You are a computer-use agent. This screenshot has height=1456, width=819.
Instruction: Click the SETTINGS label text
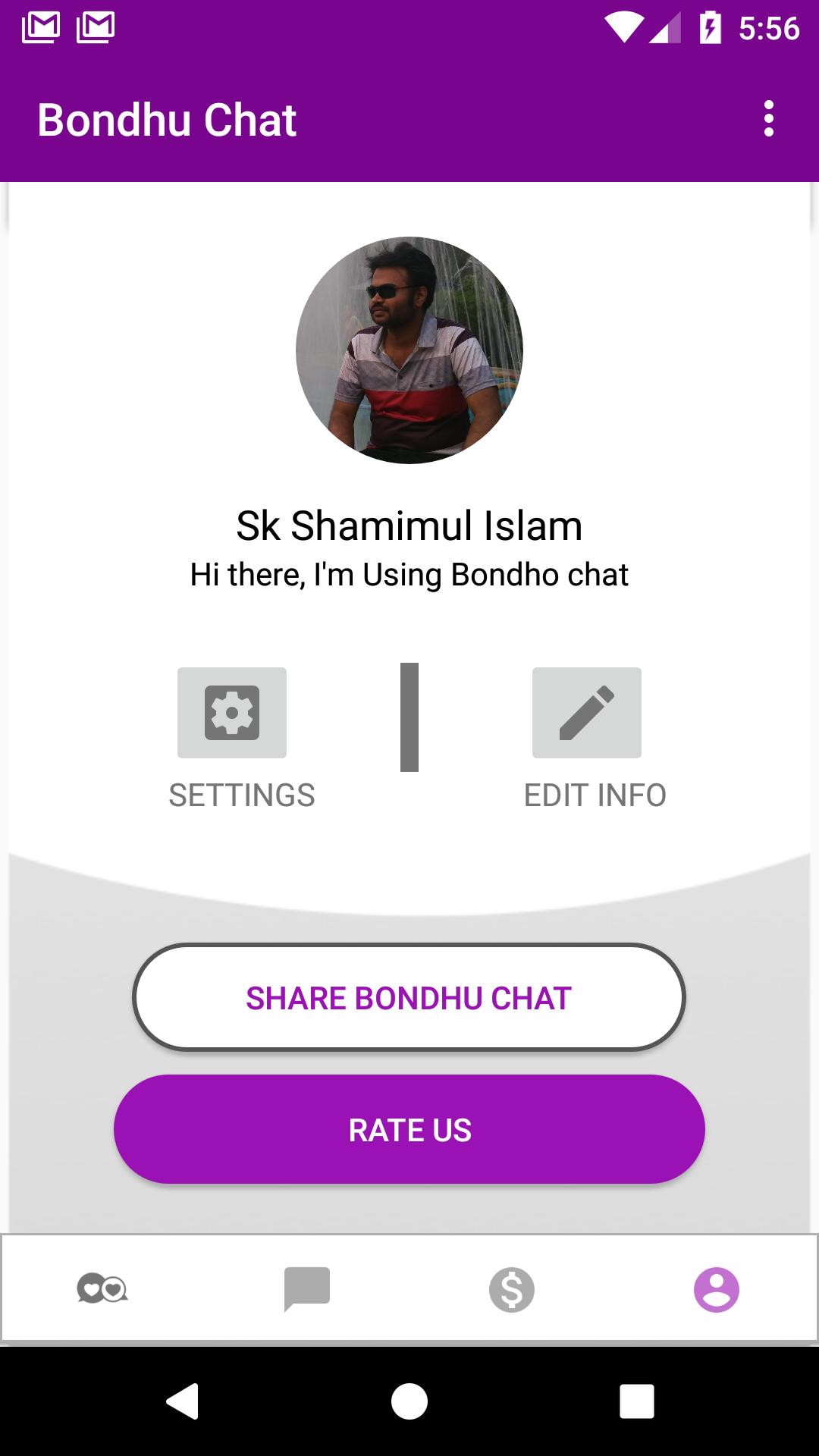pyautogui.click(x=242, y=795)
